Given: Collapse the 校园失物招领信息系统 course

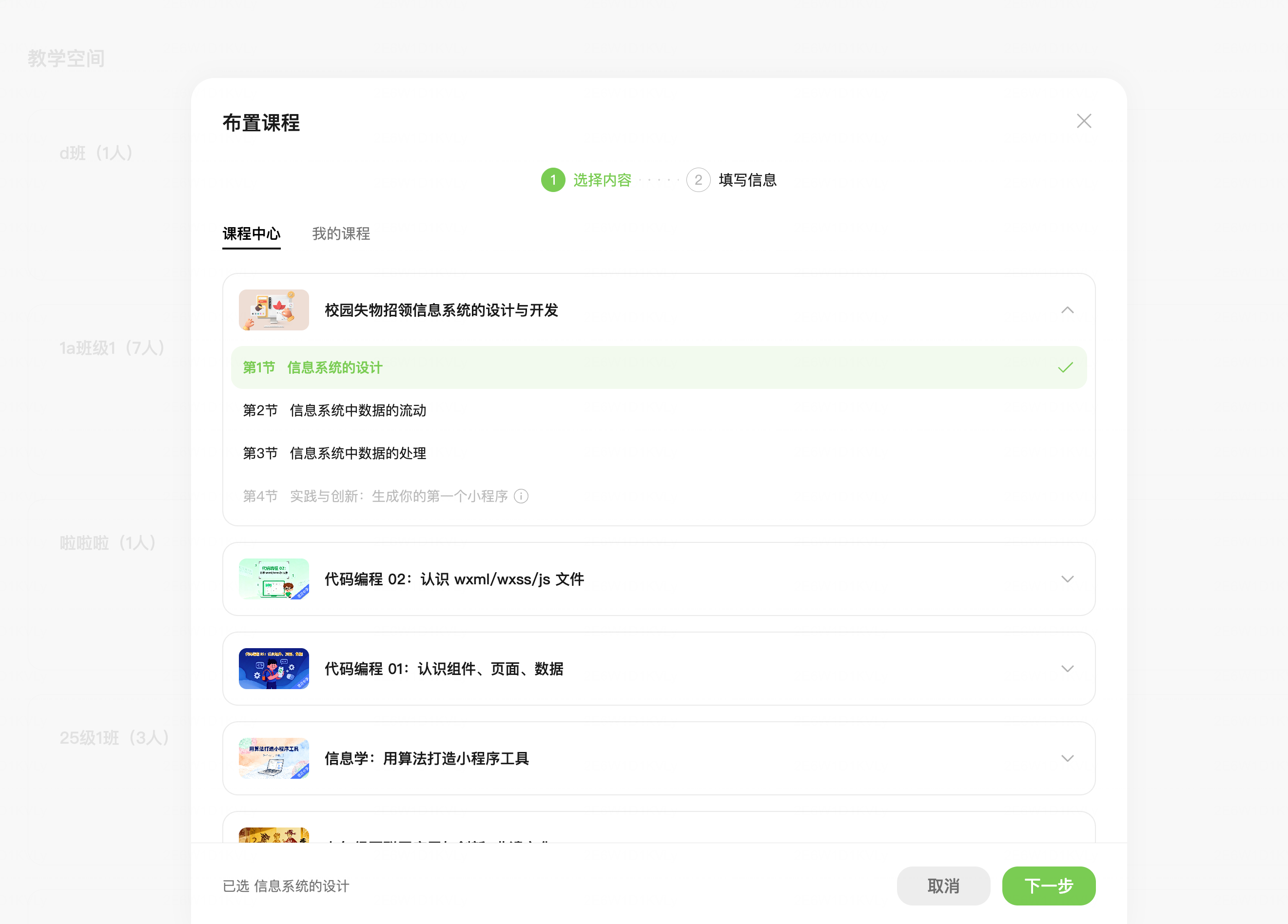Looking at the screenshot, I should tap(1067, 310).
